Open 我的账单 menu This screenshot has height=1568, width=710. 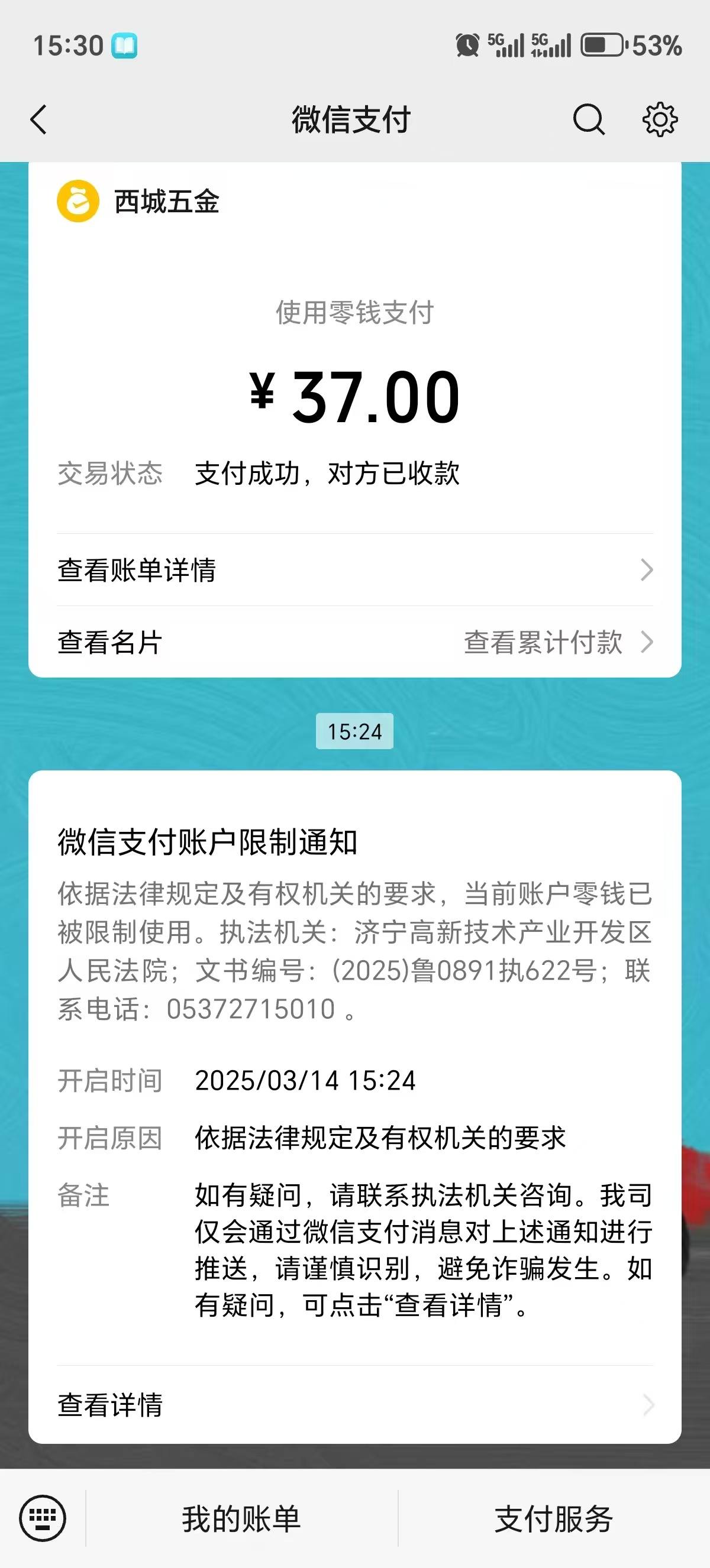point(242,1519)
